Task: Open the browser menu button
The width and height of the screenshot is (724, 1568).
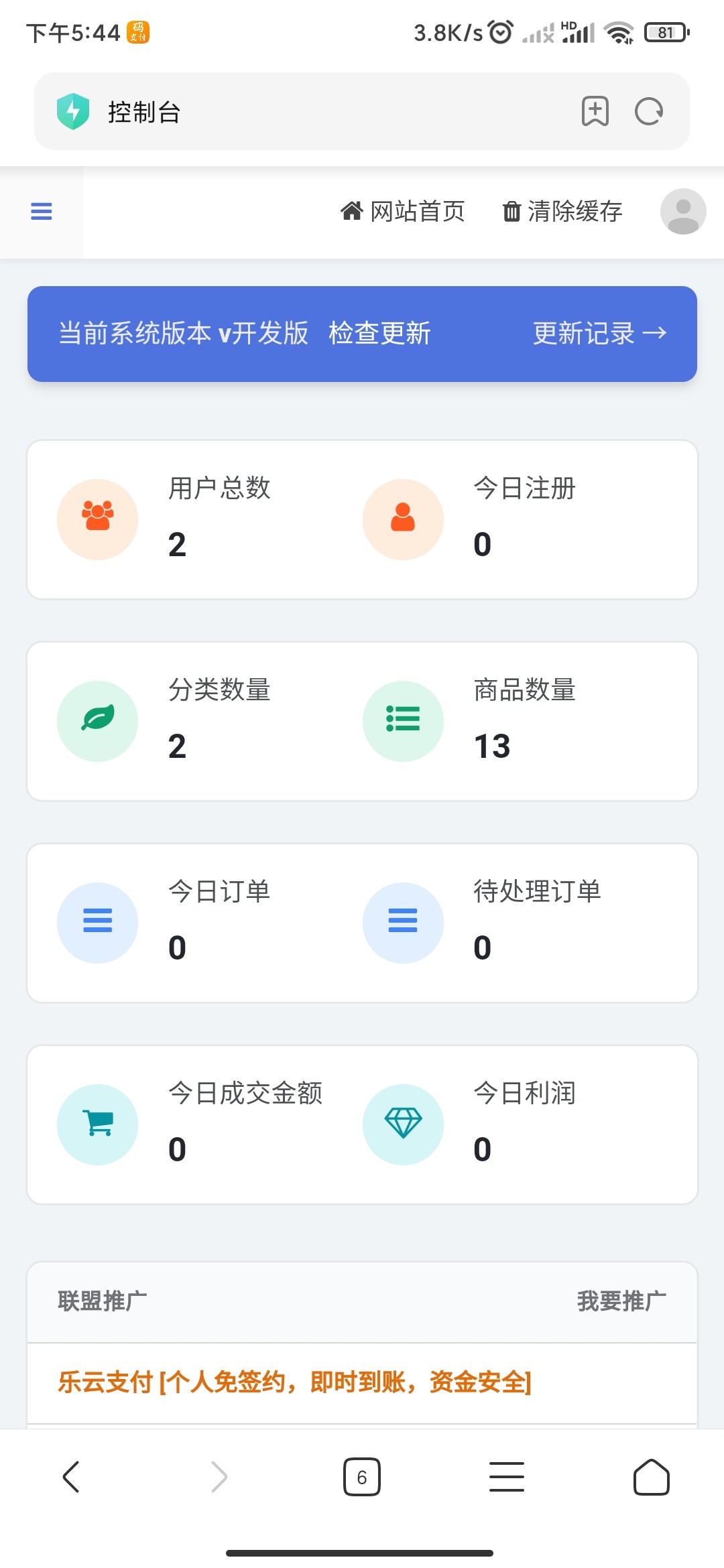Action: [507, 1477]
